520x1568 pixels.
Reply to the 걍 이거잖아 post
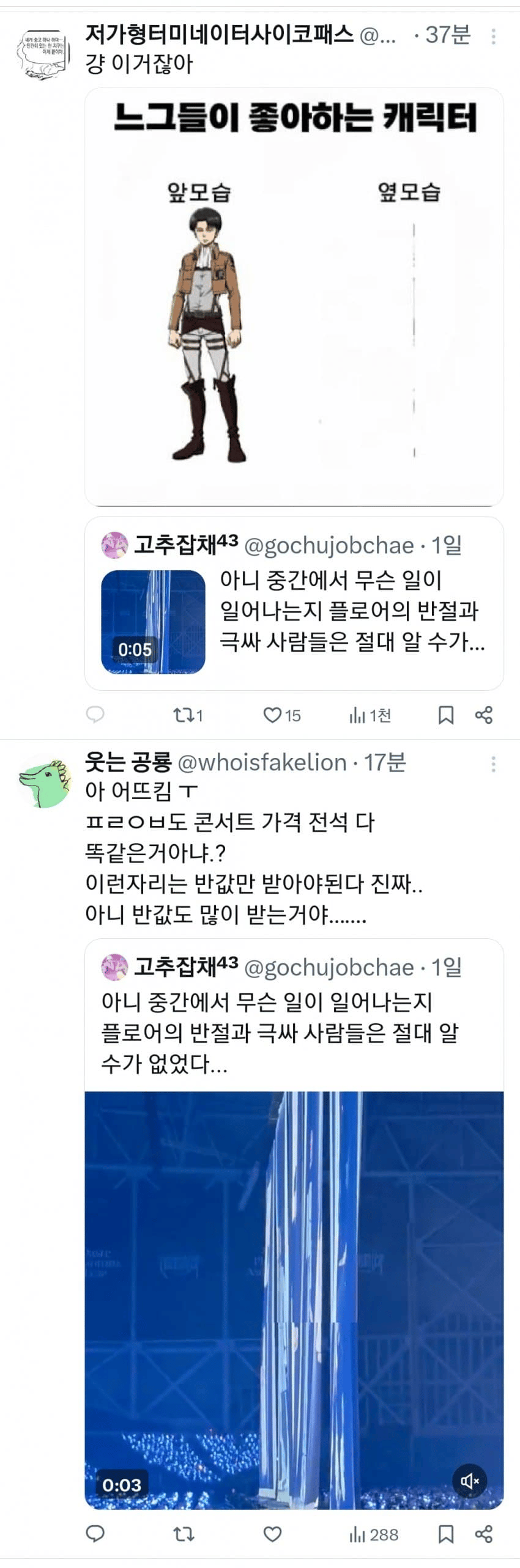95,714
